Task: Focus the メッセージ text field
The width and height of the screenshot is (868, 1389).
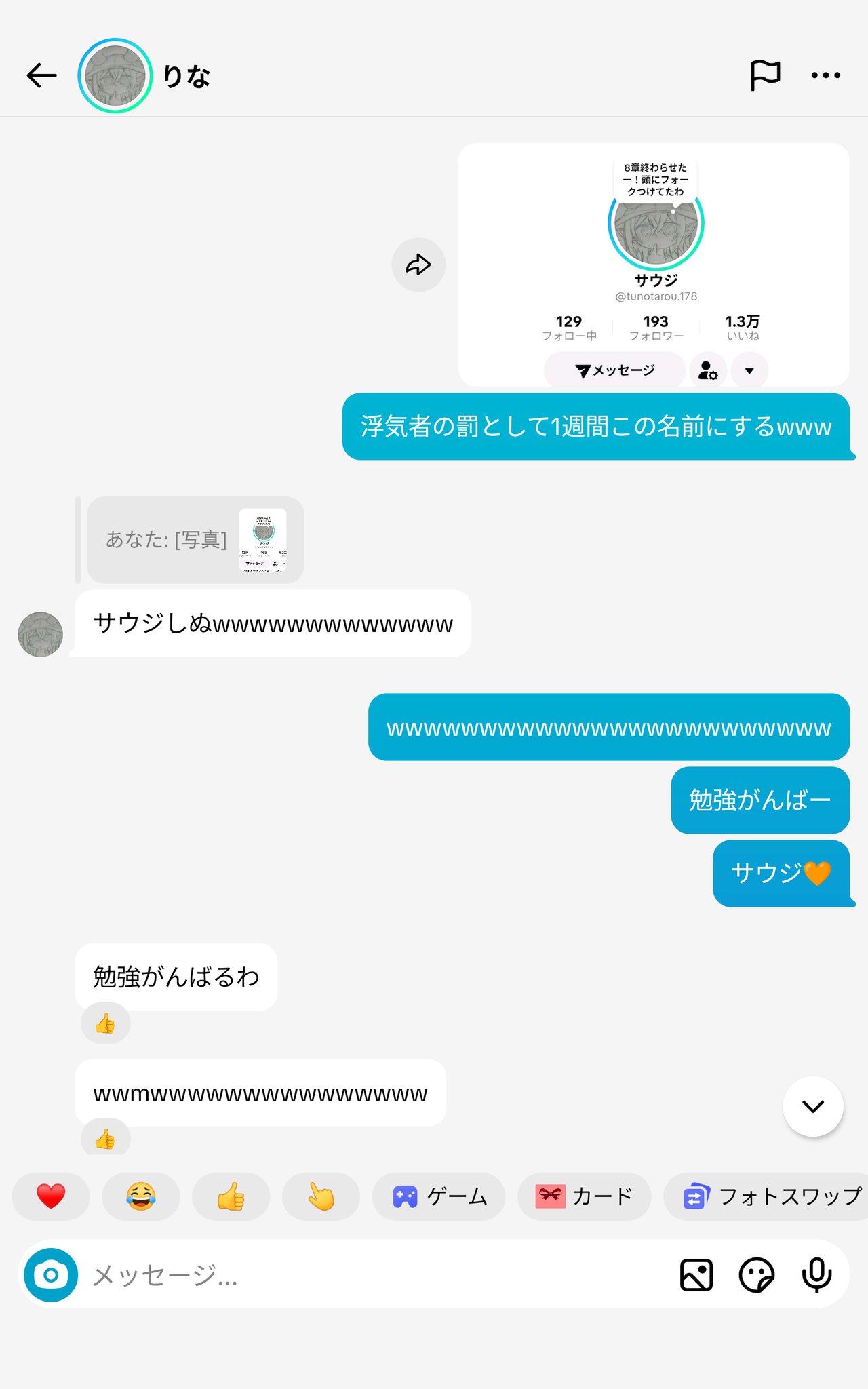Action: 373,1275
